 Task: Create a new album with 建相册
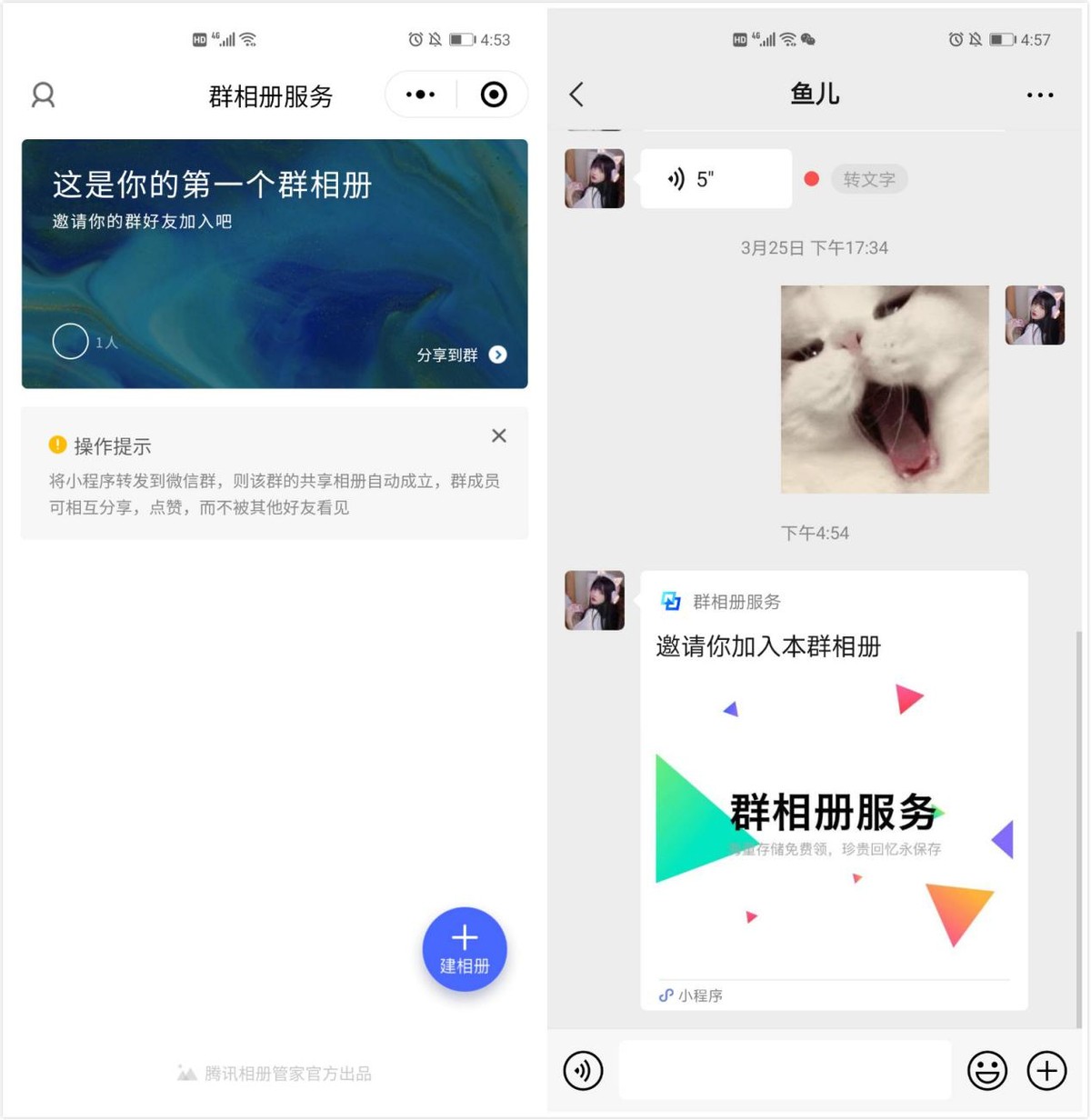[465, 949]
